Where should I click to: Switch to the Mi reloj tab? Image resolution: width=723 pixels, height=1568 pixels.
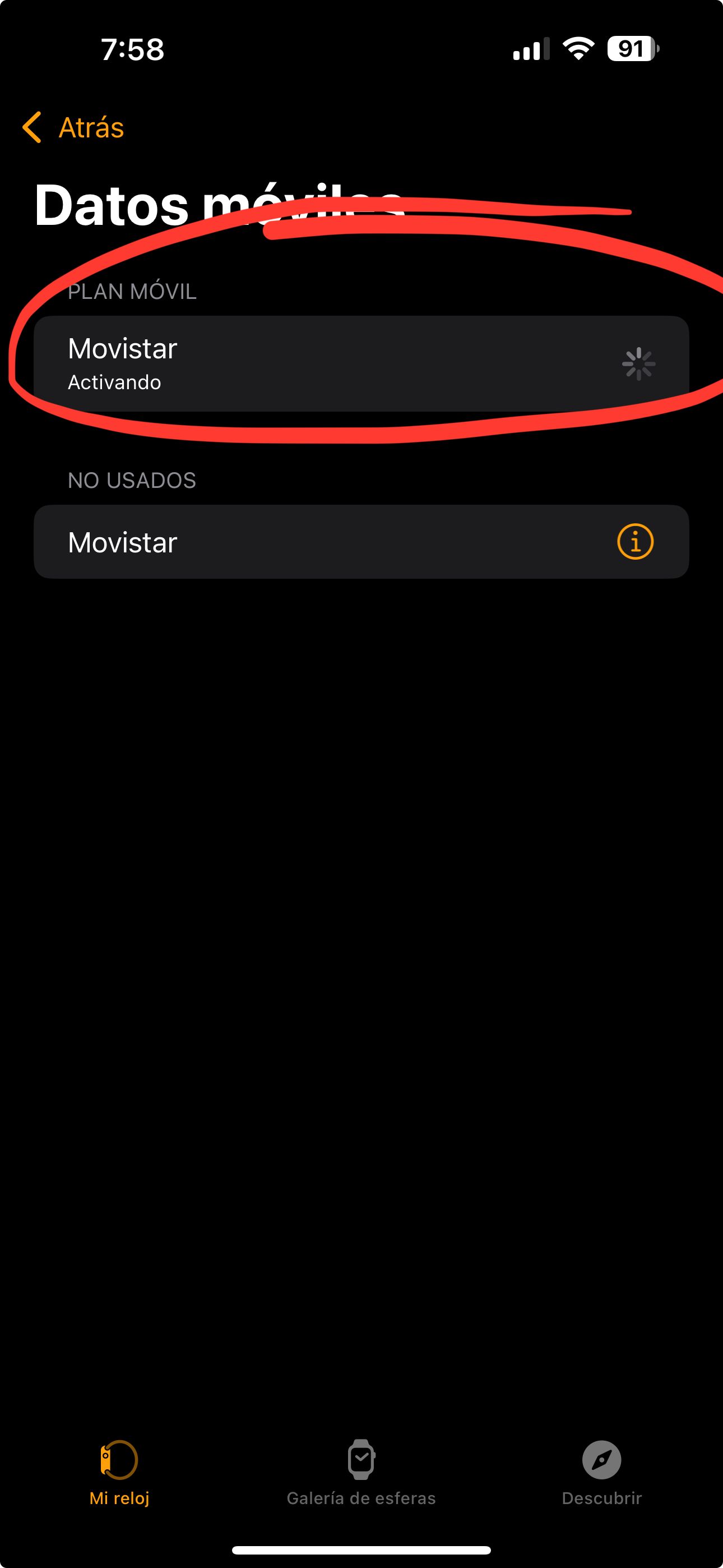click(x=119, y=1471)
